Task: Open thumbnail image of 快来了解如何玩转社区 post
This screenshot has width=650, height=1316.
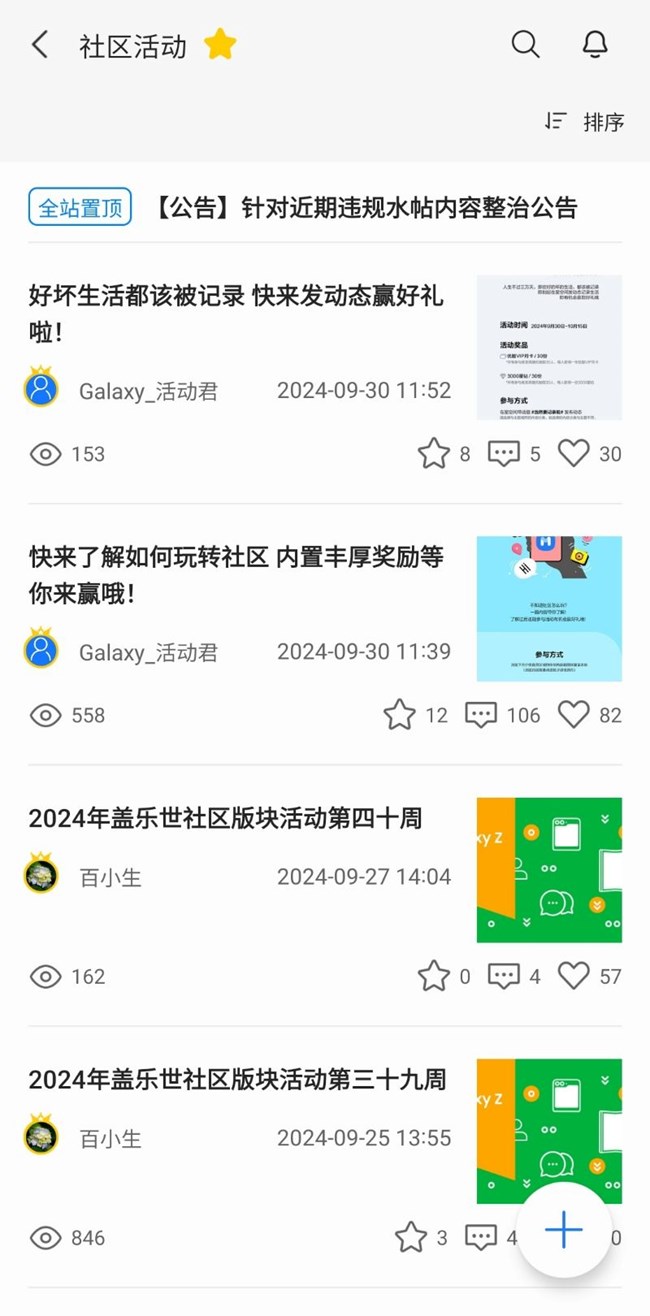Action: coord(549,609)
